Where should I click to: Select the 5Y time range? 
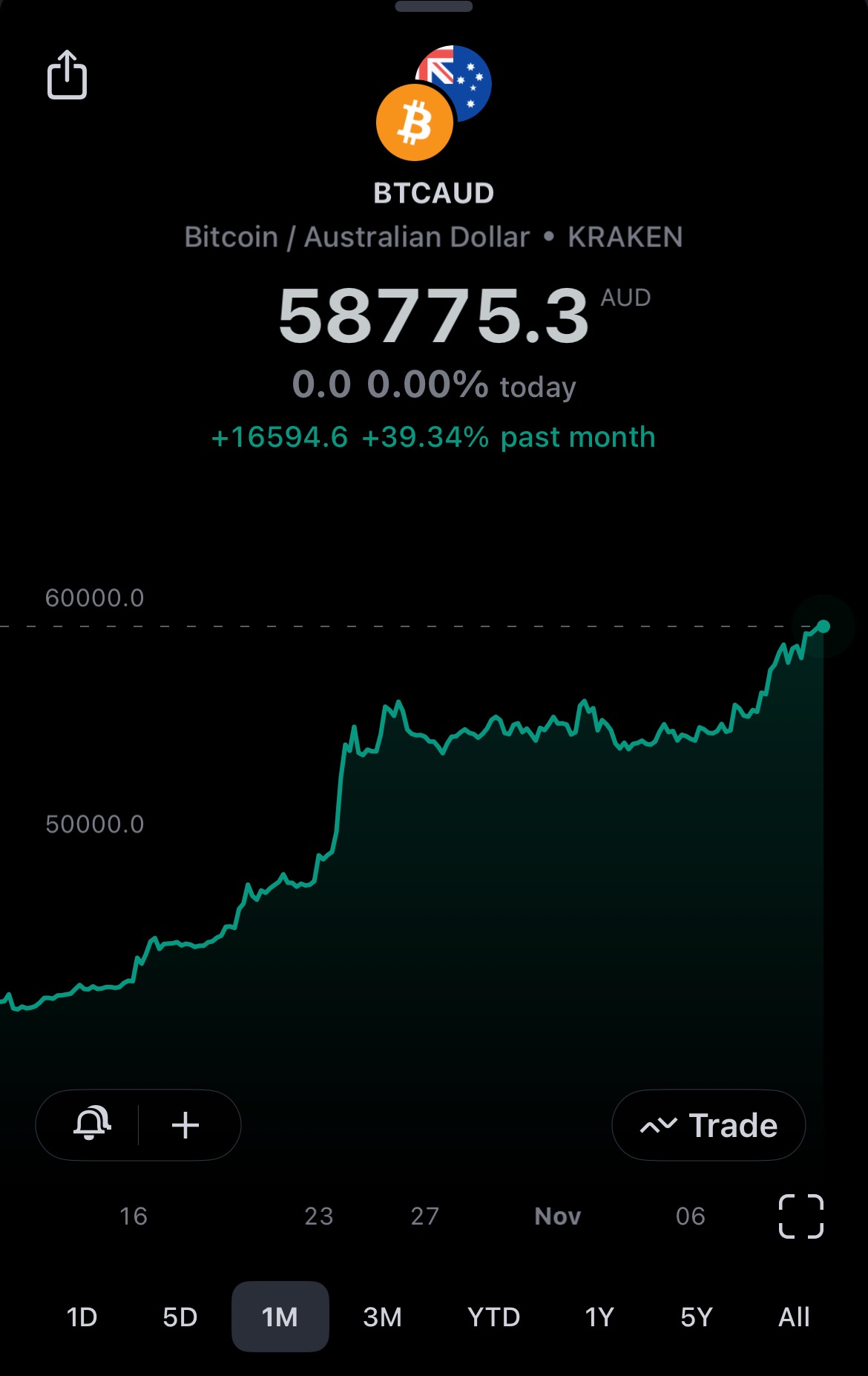click(696, 1317)
